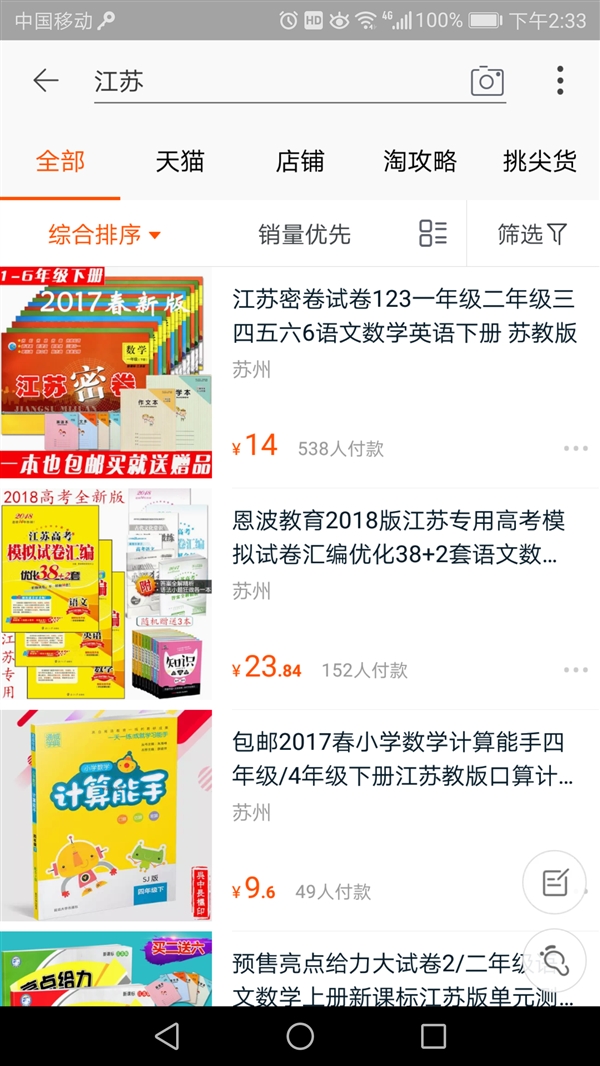Select the 淘攻略 tab
Viewport: 600px width, 1066px height.
coord(420,161)
